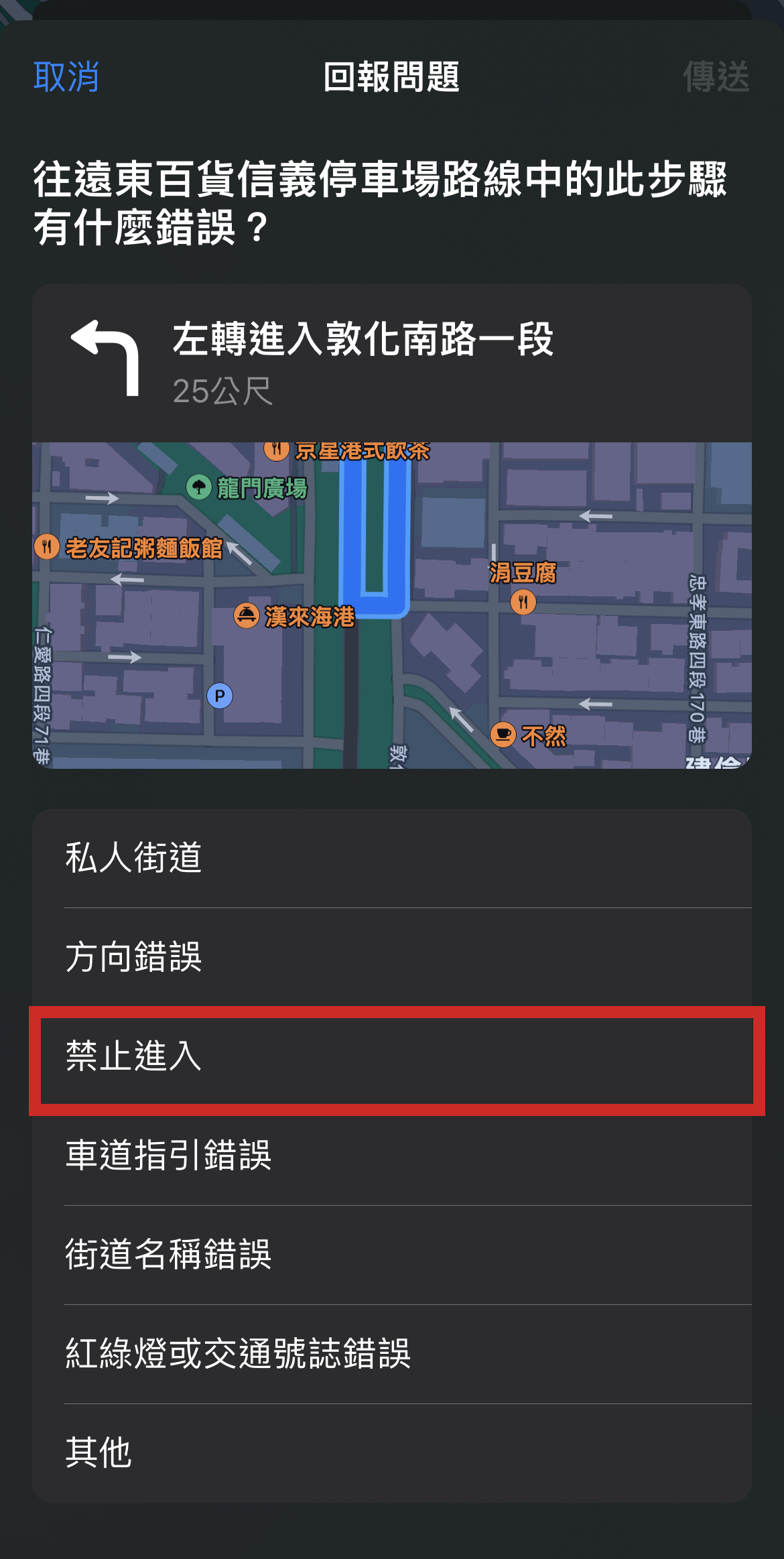Image resolution: width=784 pixels, height=1559 pixels.
Task: Open the 其他 option
Action: click(x=392, y=1453)
